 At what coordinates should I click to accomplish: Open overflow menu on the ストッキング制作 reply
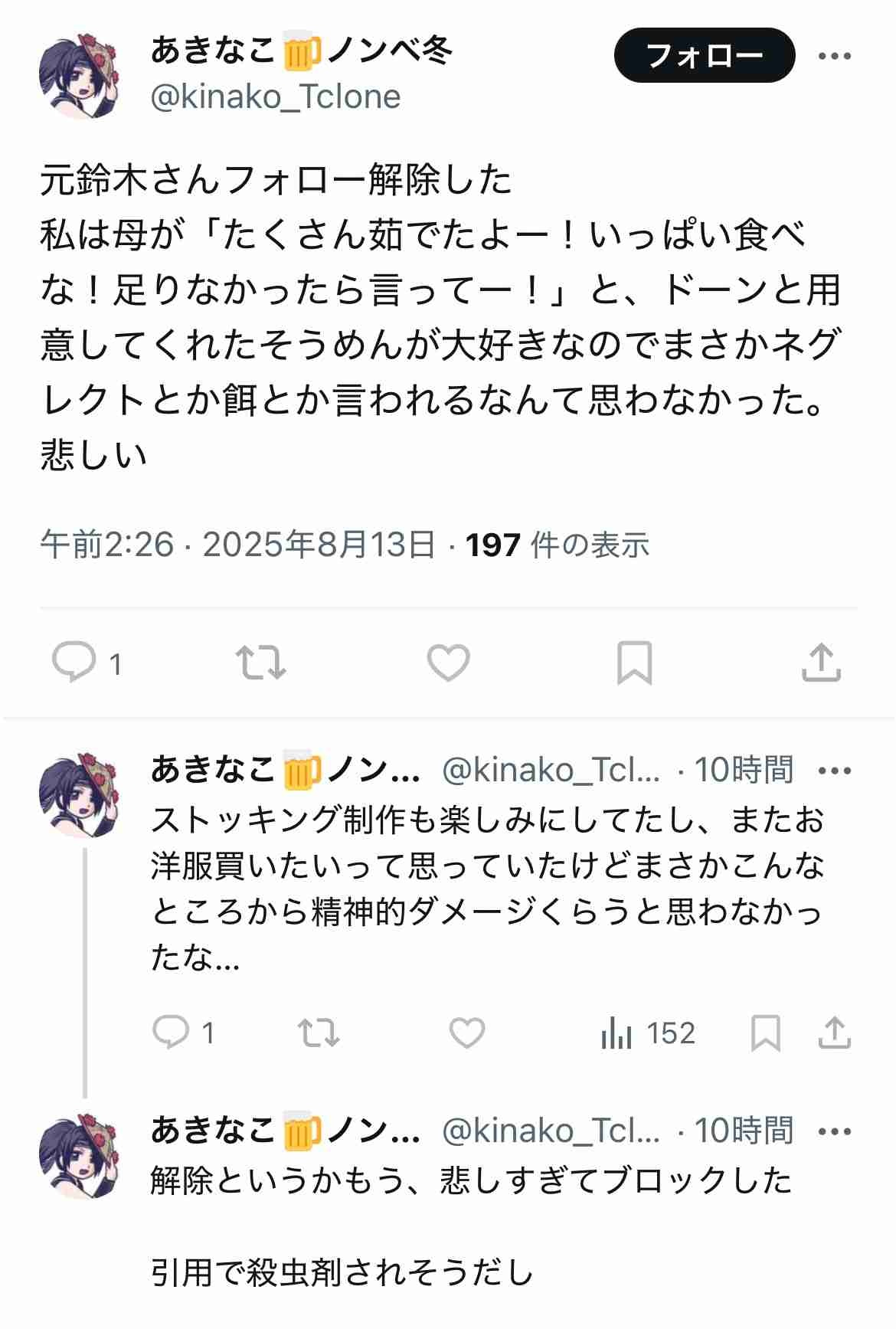[835, 771]
